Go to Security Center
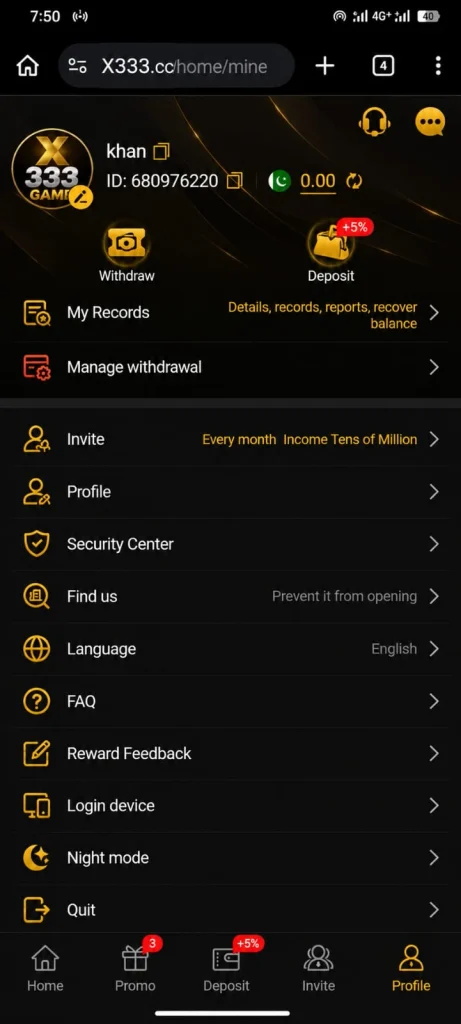This screenshot has width=461, height=1024. [230, 544]
